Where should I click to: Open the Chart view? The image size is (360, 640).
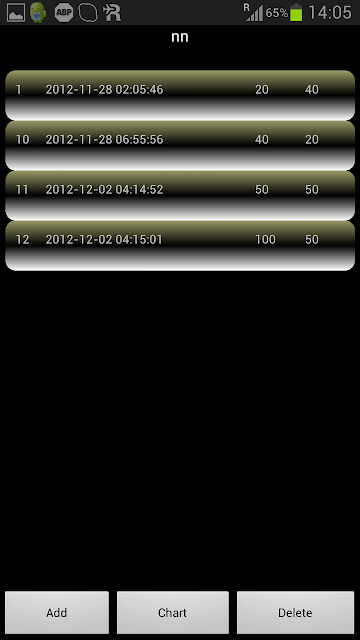(173, 612)
